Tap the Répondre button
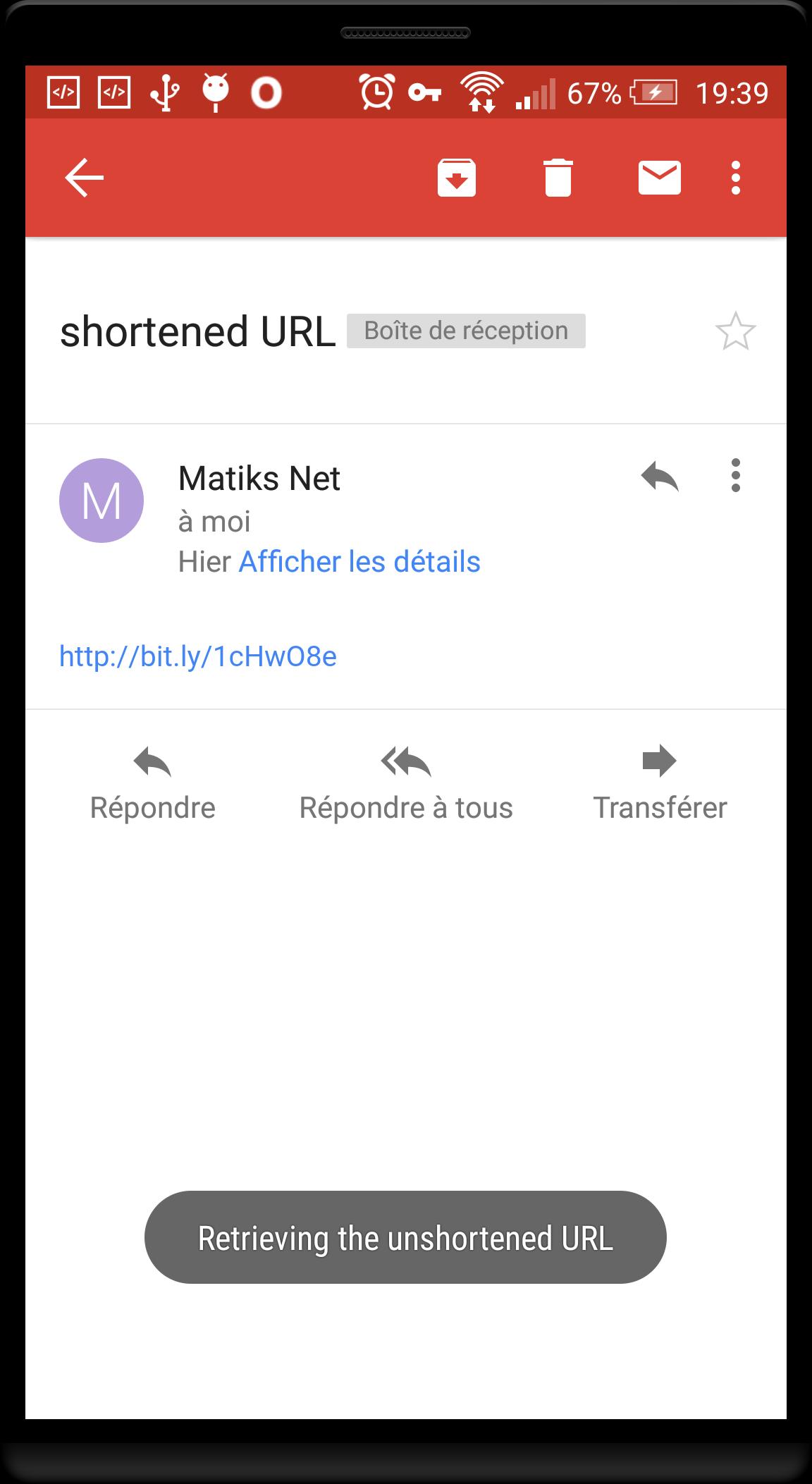 (152, 783)
